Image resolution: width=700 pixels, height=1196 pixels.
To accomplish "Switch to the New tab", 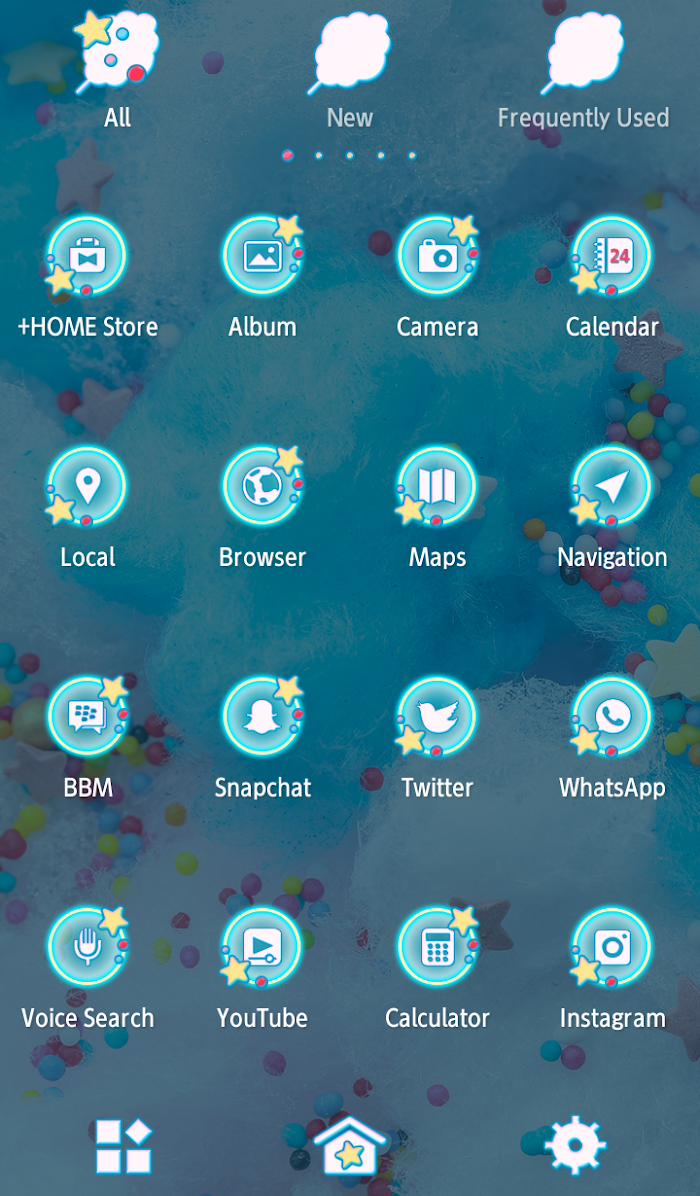I will 350,70.
